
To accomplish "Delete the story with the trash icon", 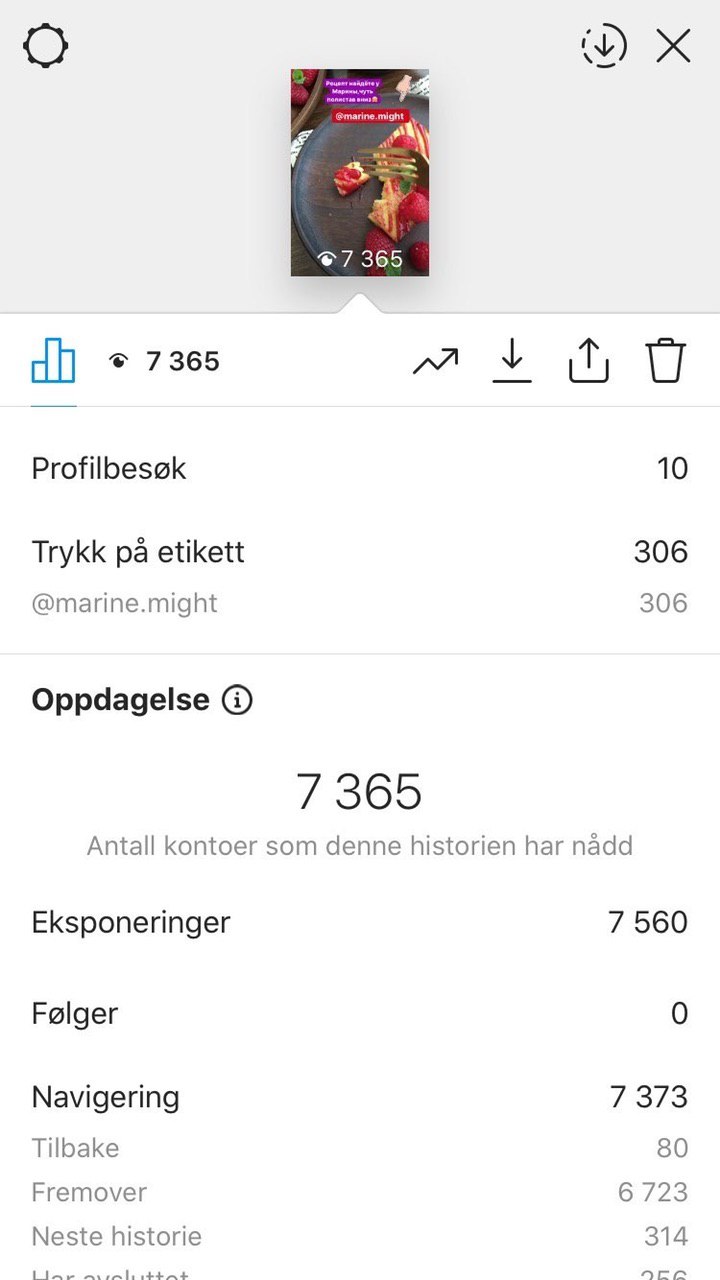I will pos(666,361).
